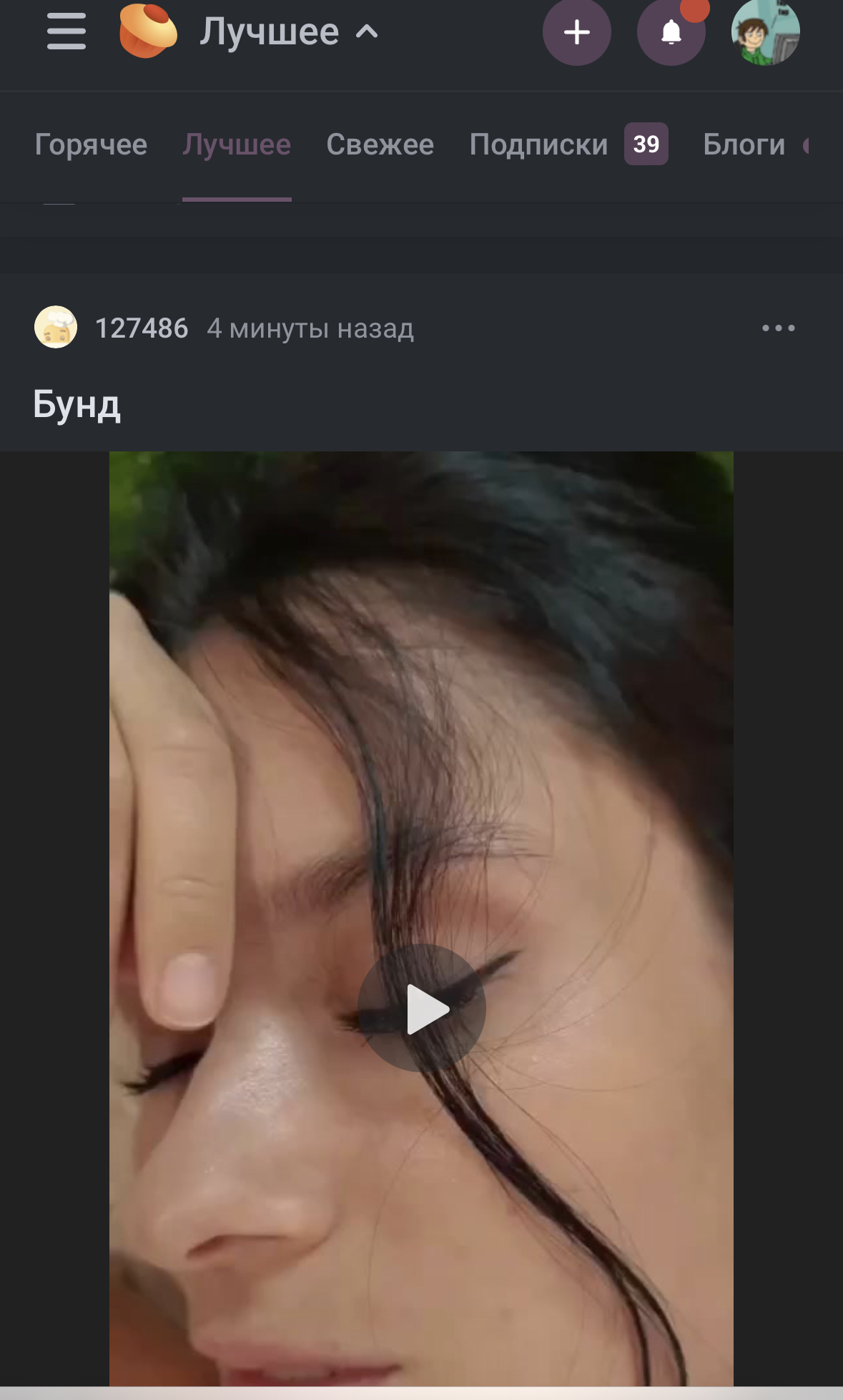Expand the Лучшее feed dropdown
This screenshot has height=1400, width=843.
coord(287,32)
